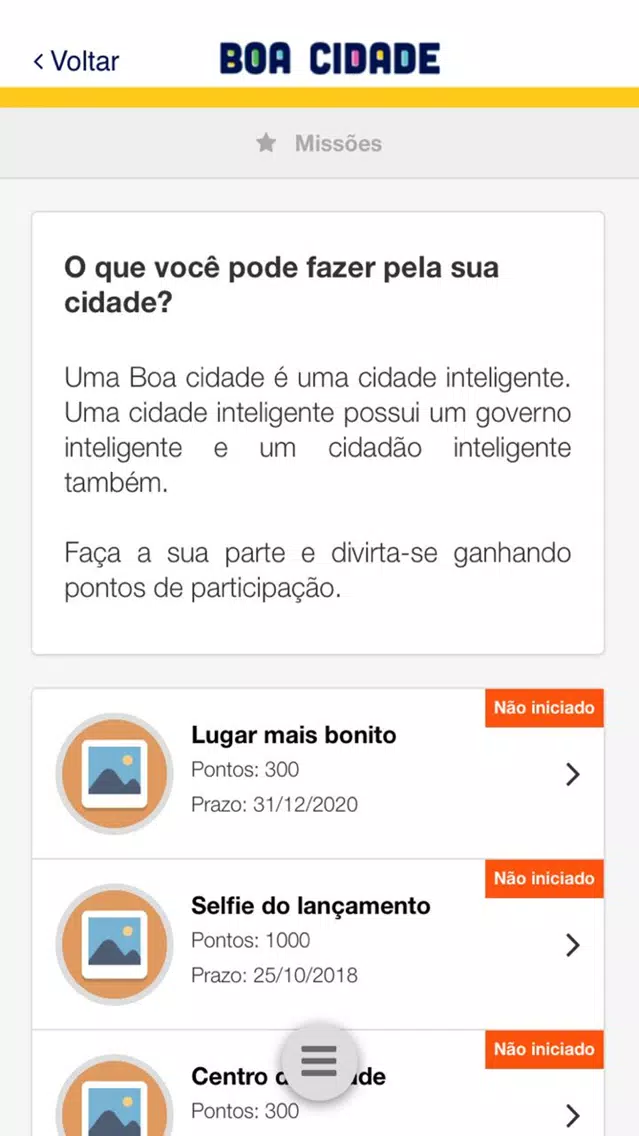Open the floating hamburger menu button
This screenshot has height=1136, width=639.
click(320, 1061)
